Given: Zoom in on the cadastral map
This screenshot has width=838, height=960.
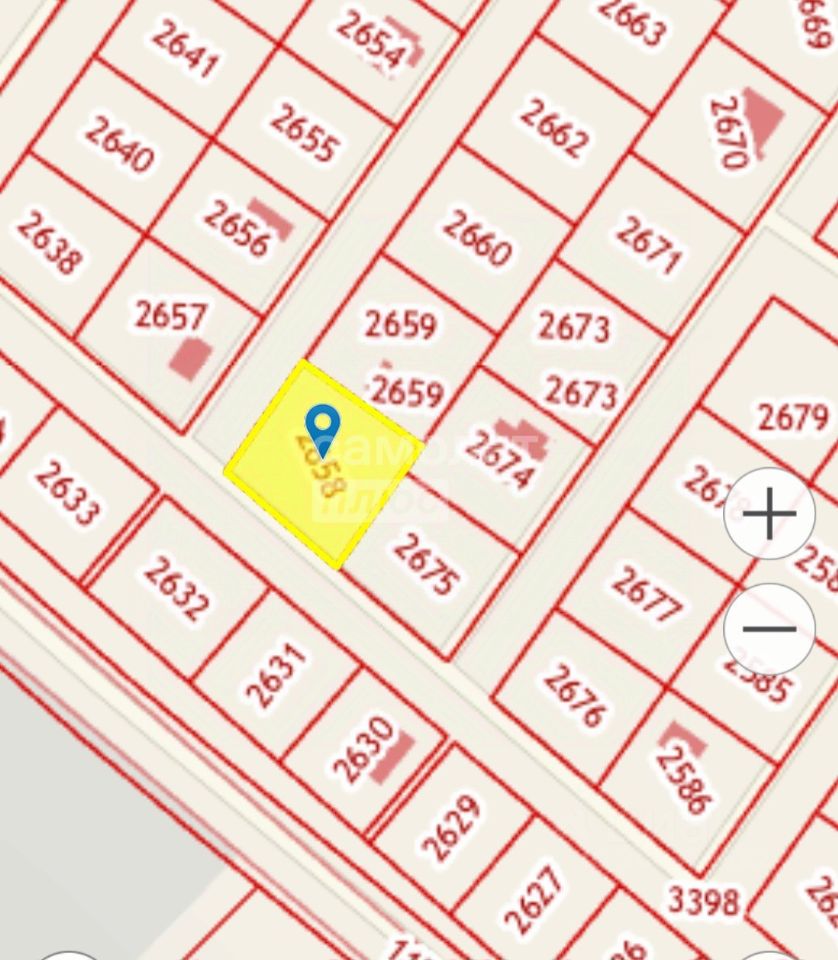Looking at the screenshot, I should click(x=769, y=515).
